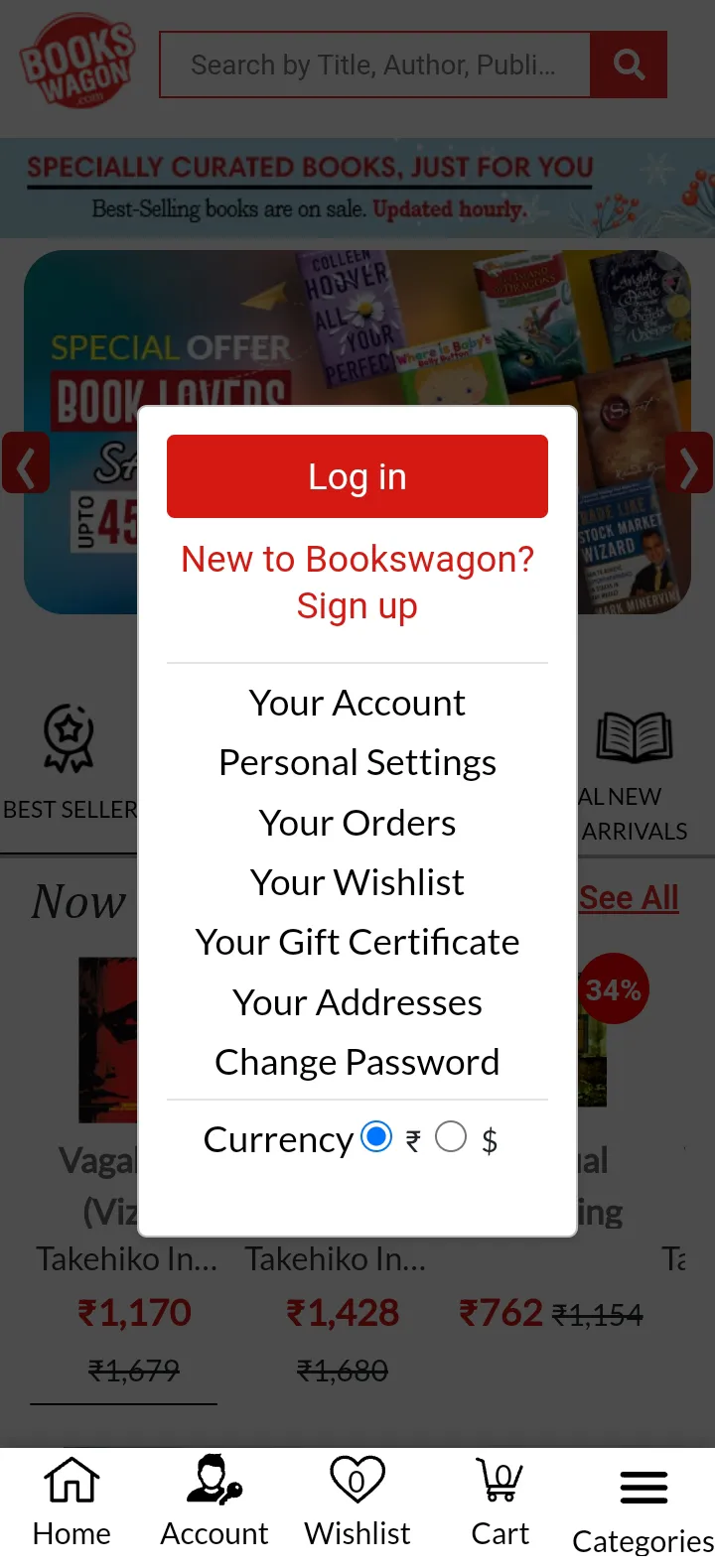Screen dimensions: 715x1568
Task: Open Your Account
Action: pyautogui.click(x=357, y=703)
